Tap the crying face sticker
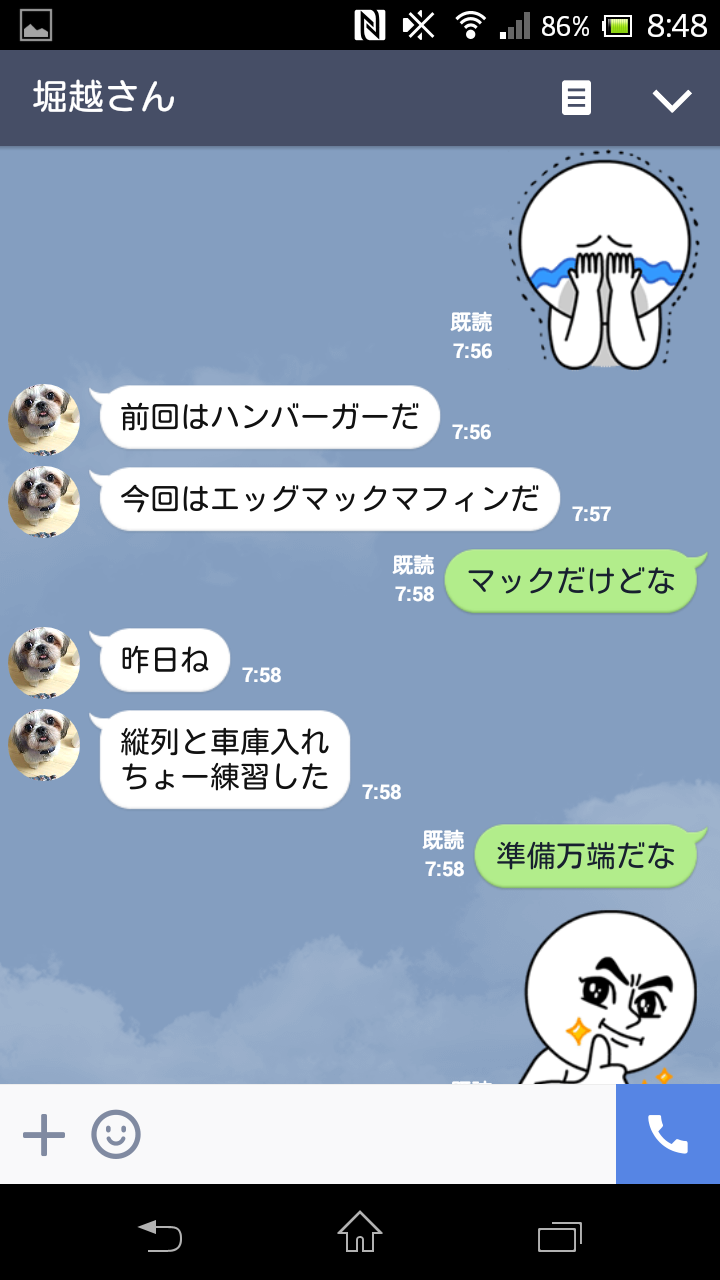The width and height of the screenshot is (720, 1280). 606,262
